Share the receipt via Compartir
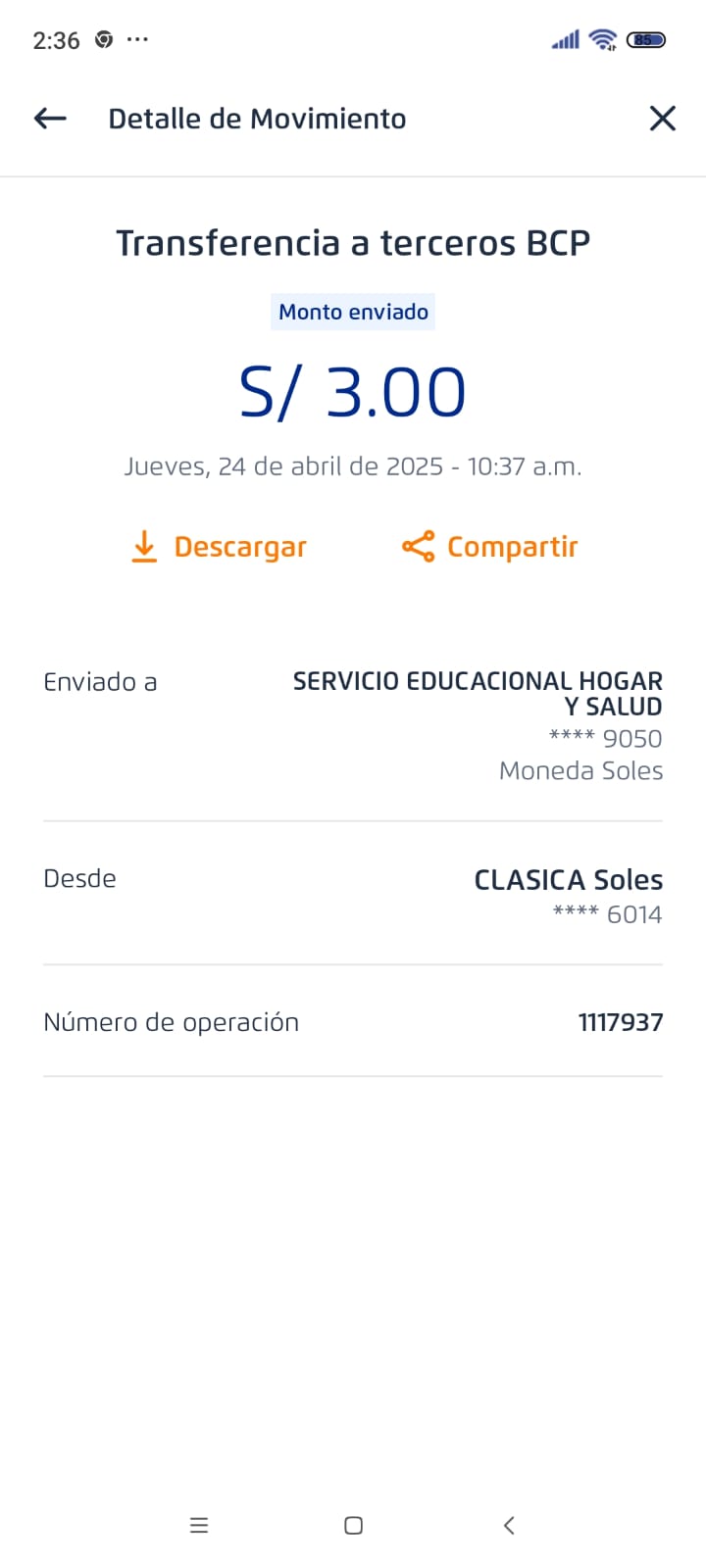 (490, 547)
